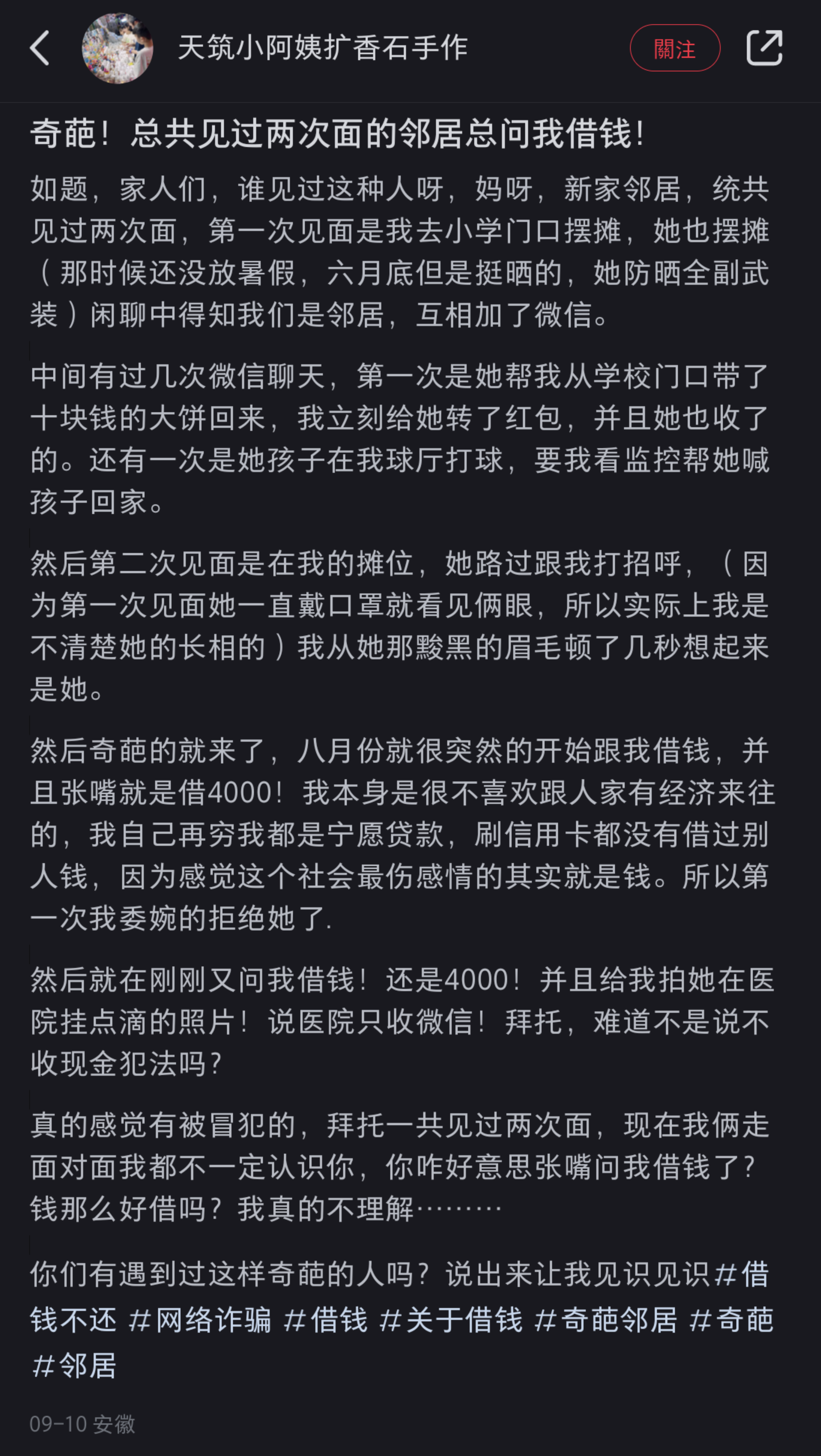
Task: Browse the #奇葩 hashtag
Action: 732,1320
